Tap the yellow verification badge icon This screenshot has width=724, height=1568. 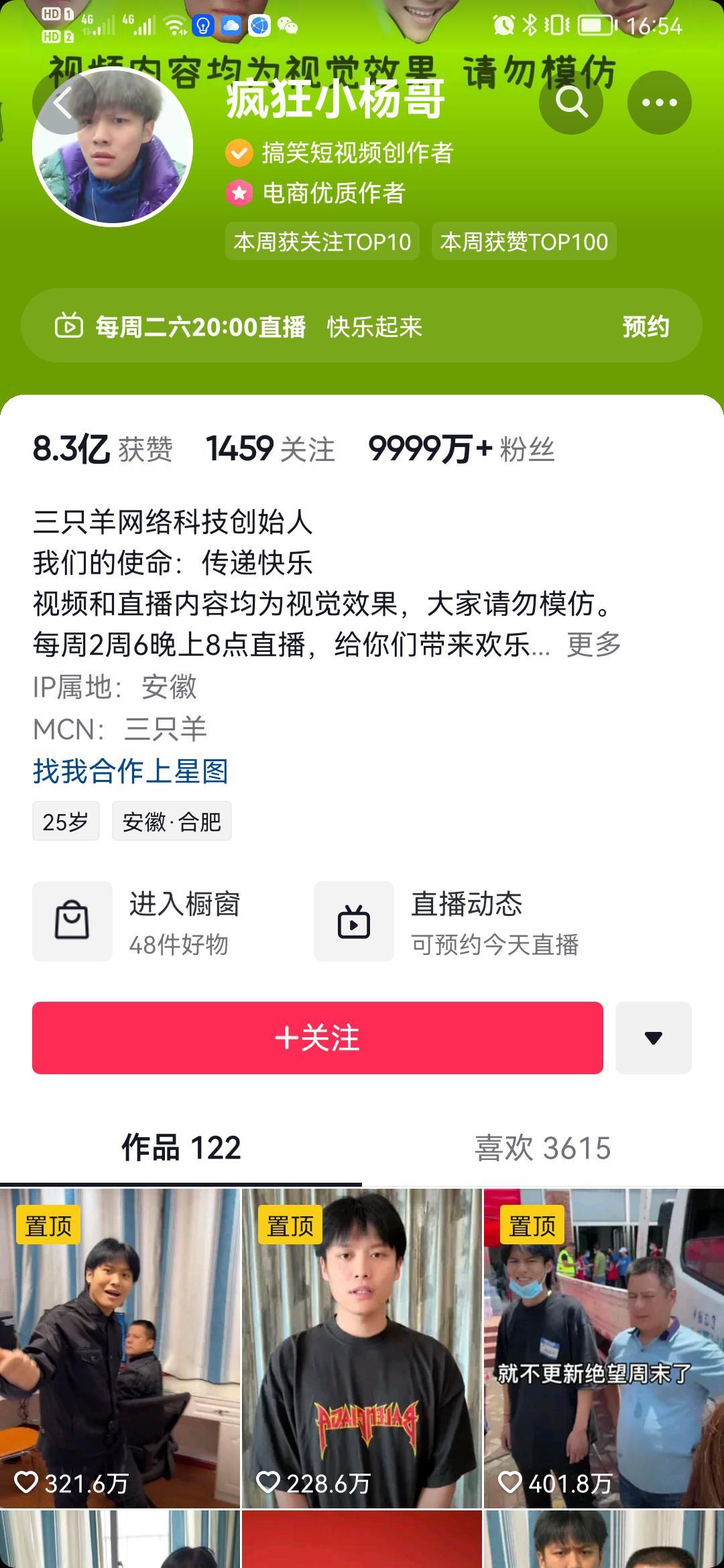[238, 153]
